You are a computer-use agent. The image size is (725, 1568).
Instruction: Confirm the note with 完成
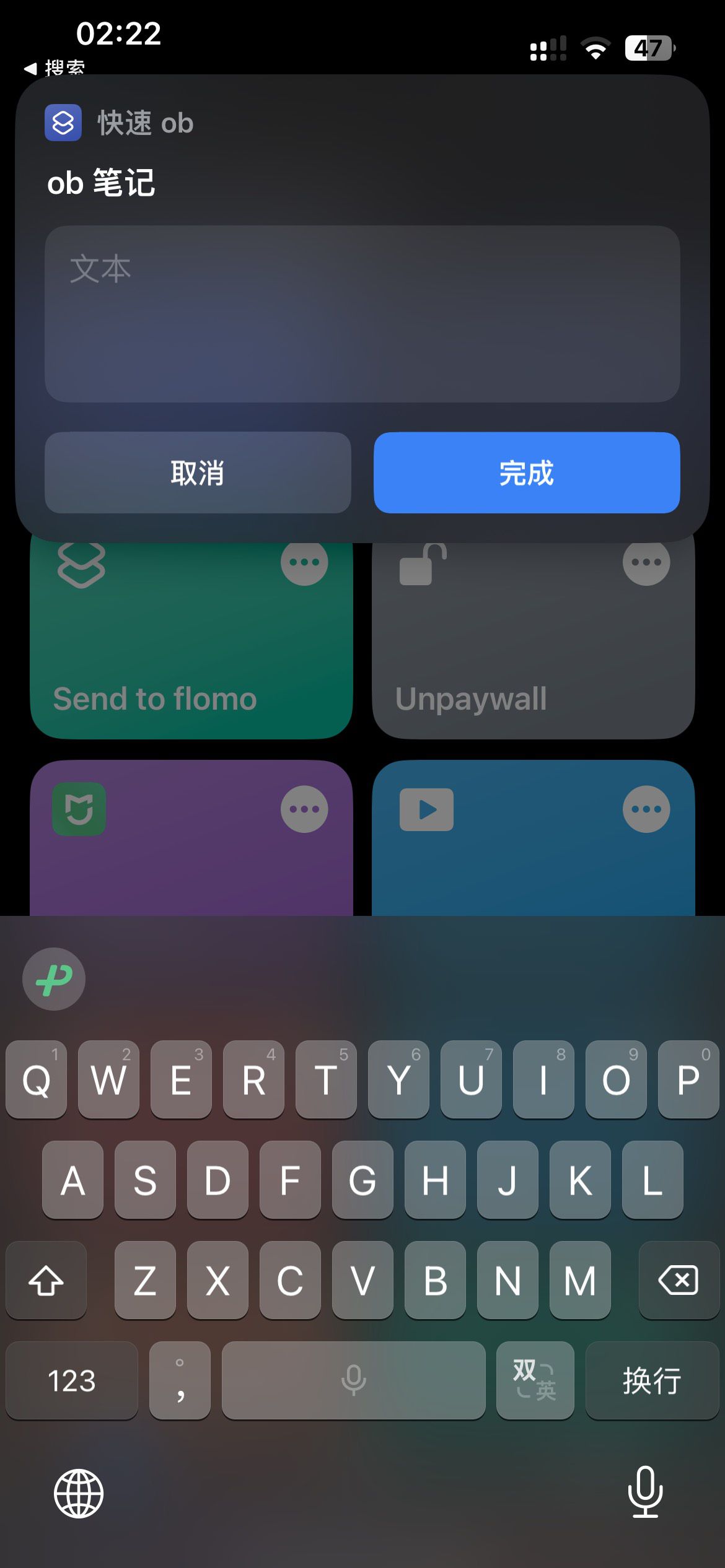527,473
